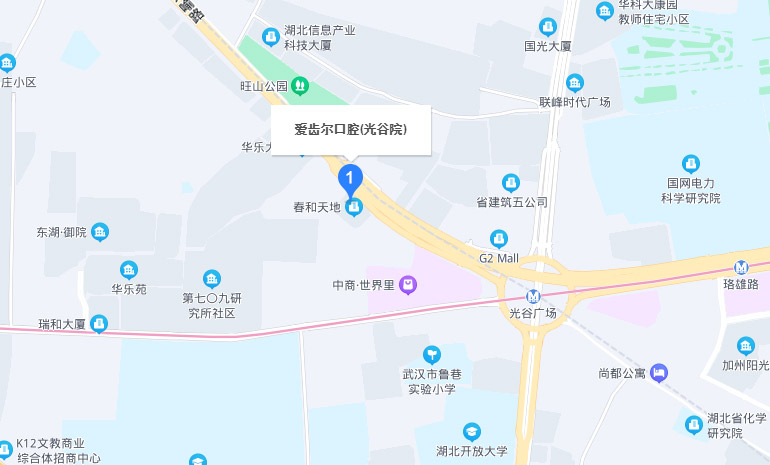Tap the 中商·世界里 shopping marker
The width and height of the screenshot is (770, 465).
coord(408,286)
